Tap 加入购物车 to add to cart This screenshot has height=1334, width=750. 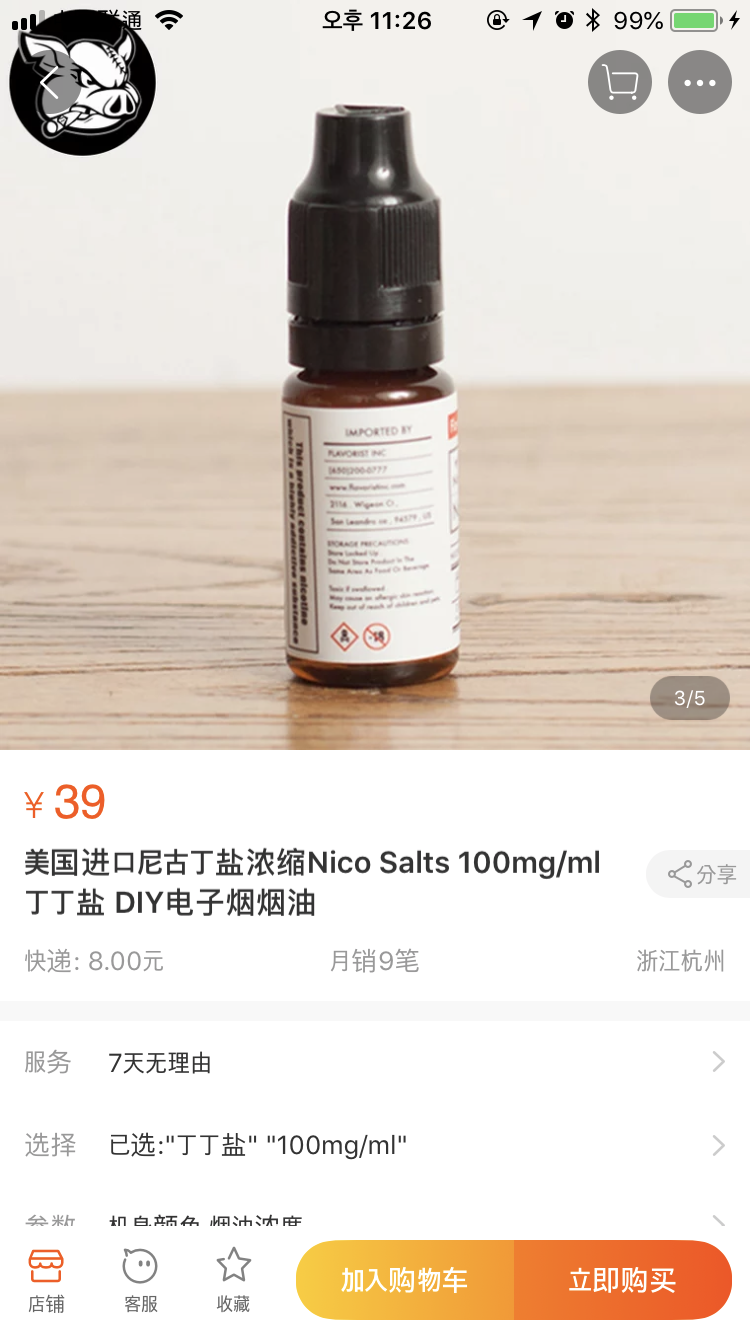tap(405, 1280)
